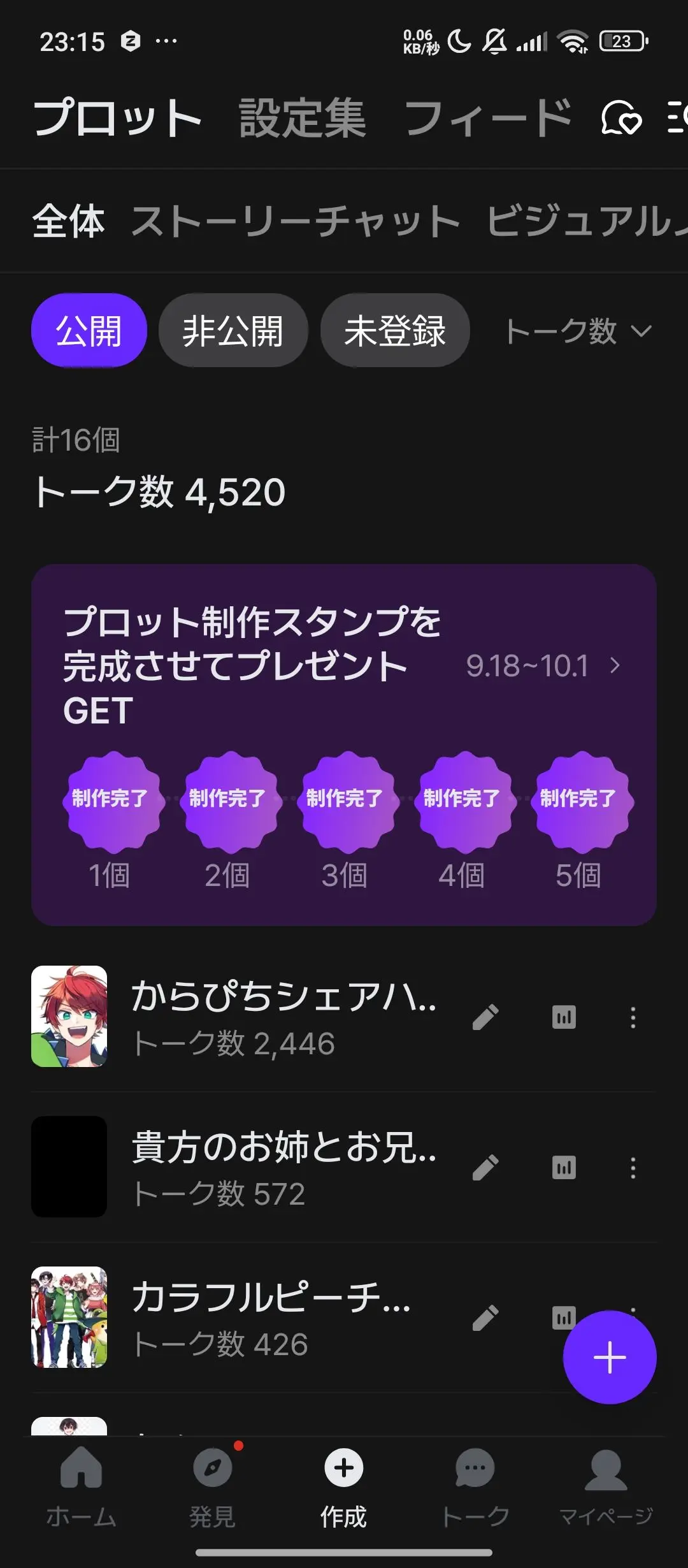Viewport: 688px width, 1568px height.
Task: Edit the 貴方のお姉とお兄.. plot
Action: coord(485,1168)
